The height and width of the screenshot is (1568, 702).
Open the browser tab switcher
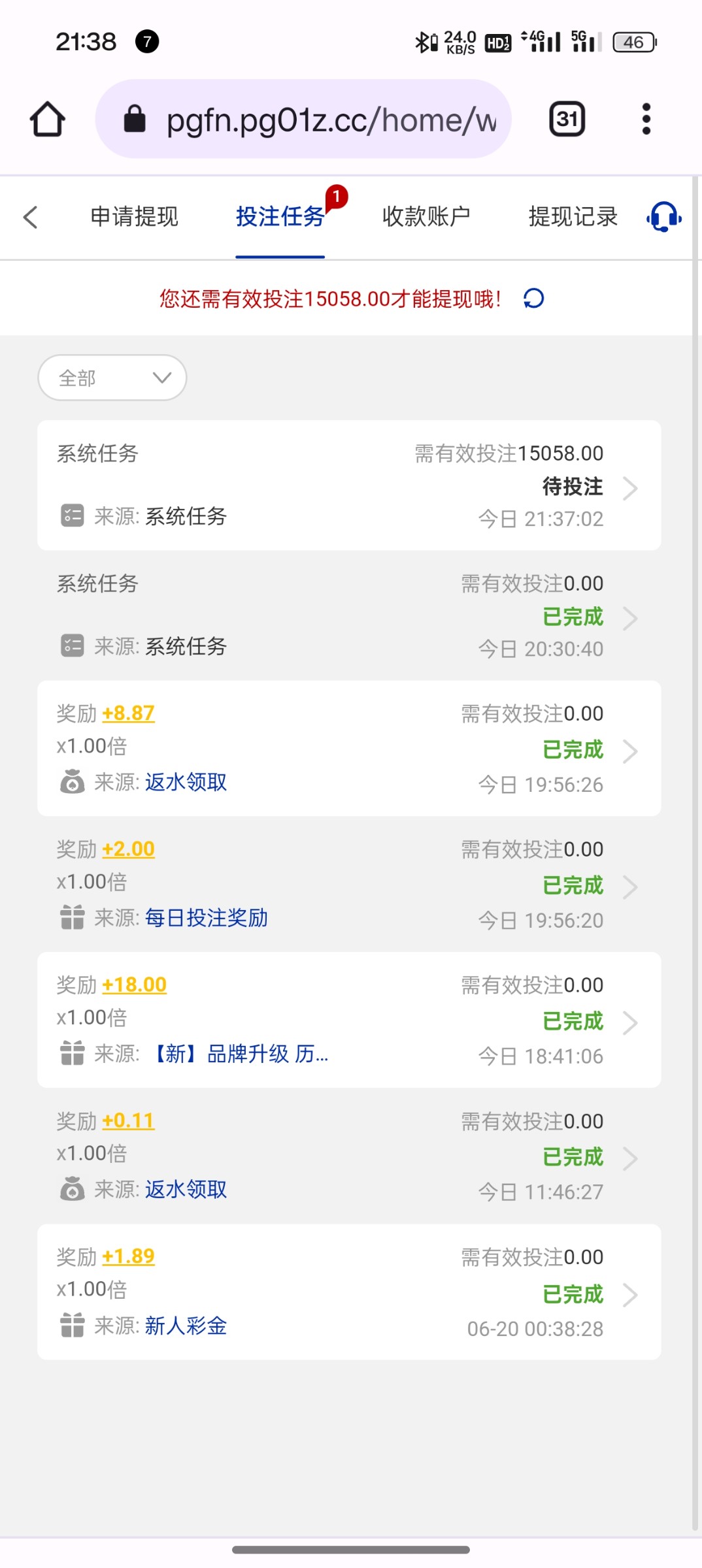pos(567,120)
